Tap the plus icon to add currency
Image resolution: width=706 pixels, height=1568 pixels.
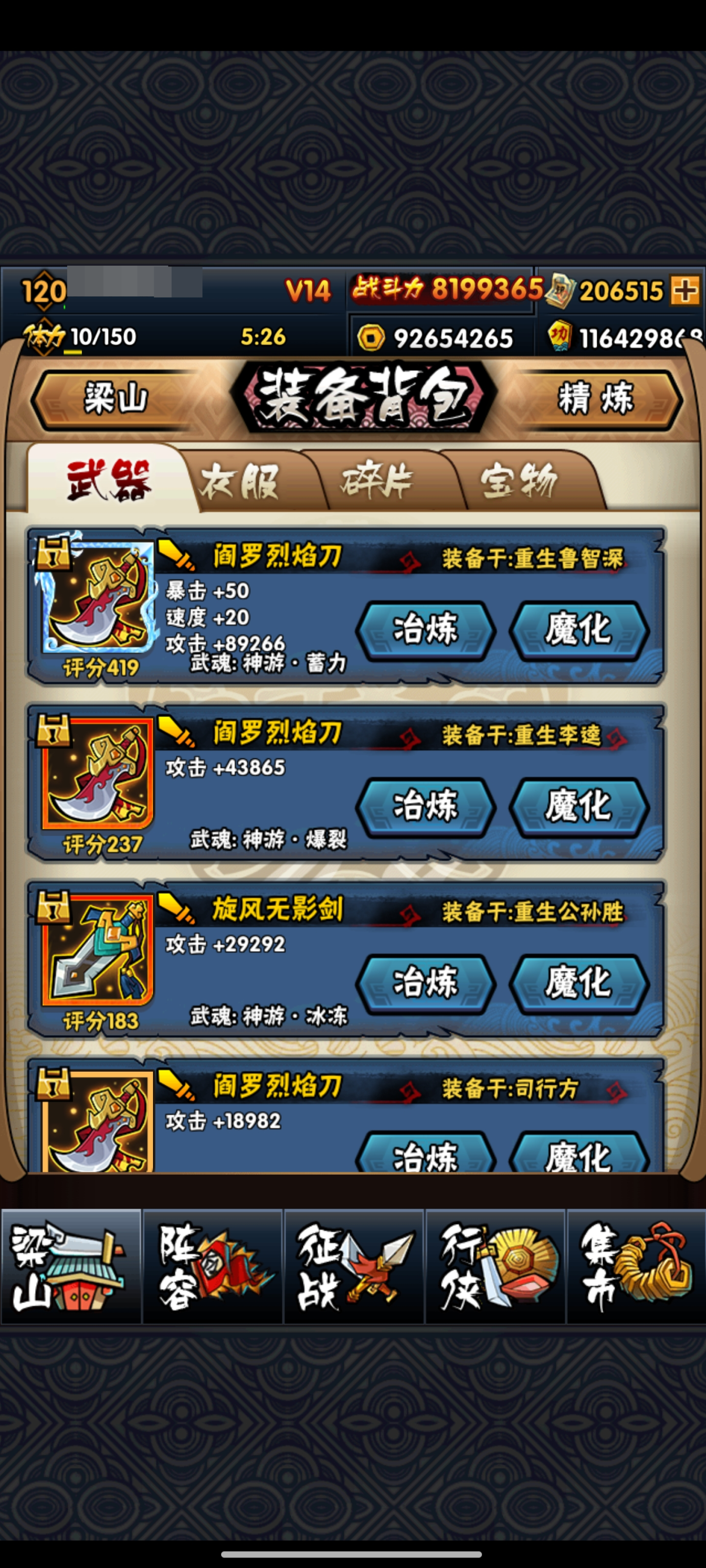686,290
